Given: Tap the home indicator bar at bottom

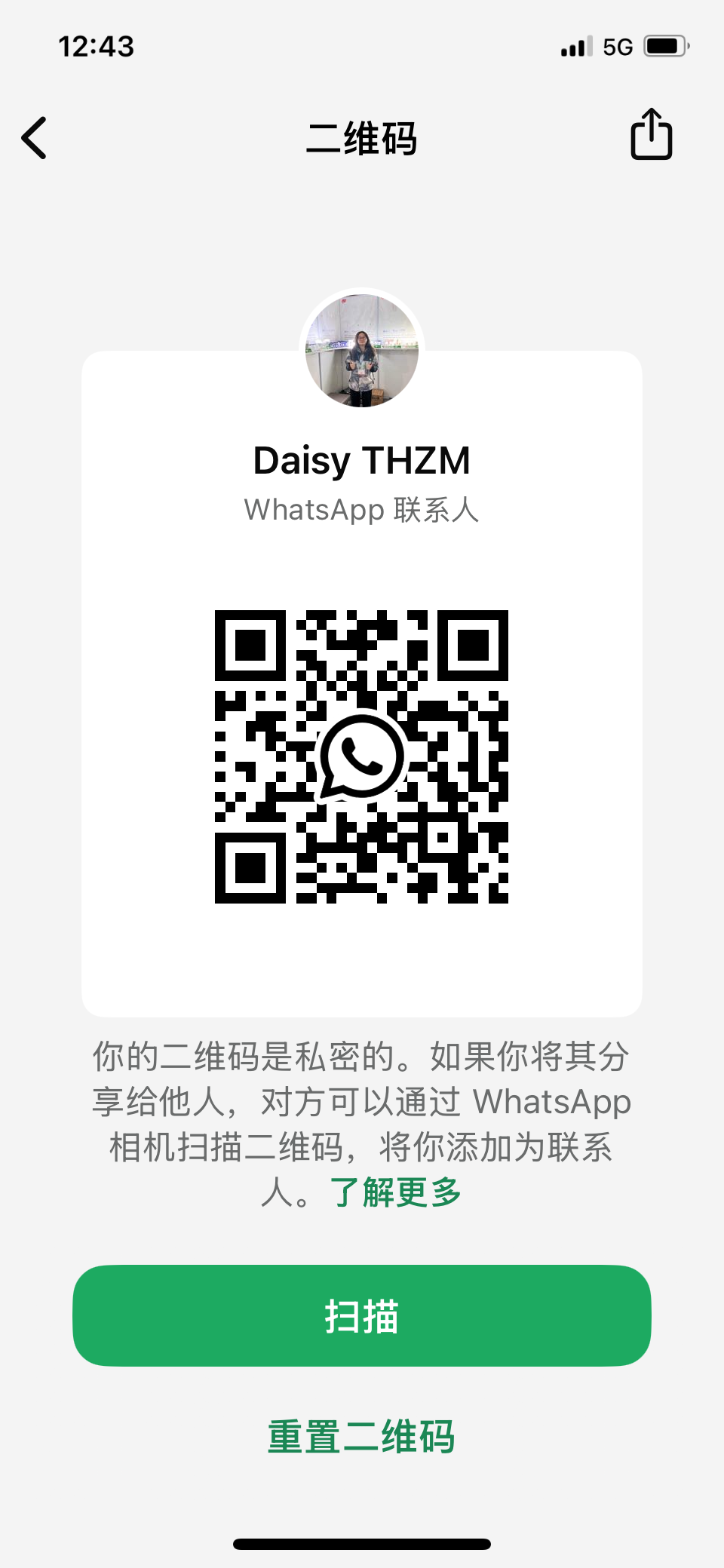Looking at the screenshot, I should [x=362, y=1542].
